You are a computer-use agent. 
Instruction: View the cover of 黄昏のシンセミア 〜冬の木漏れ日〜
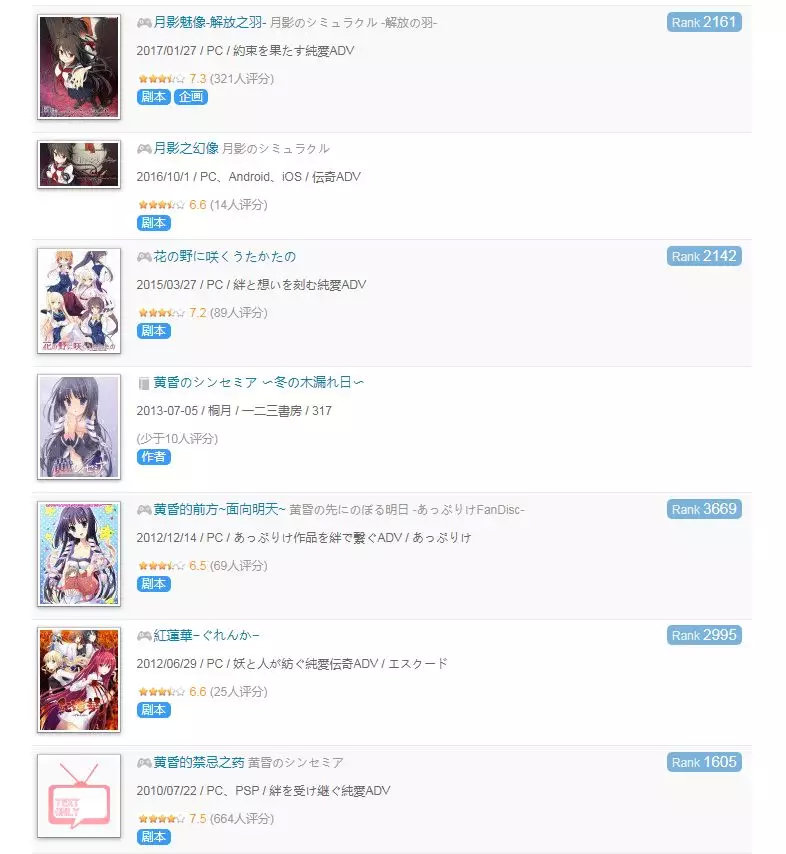tap(79, 426)
